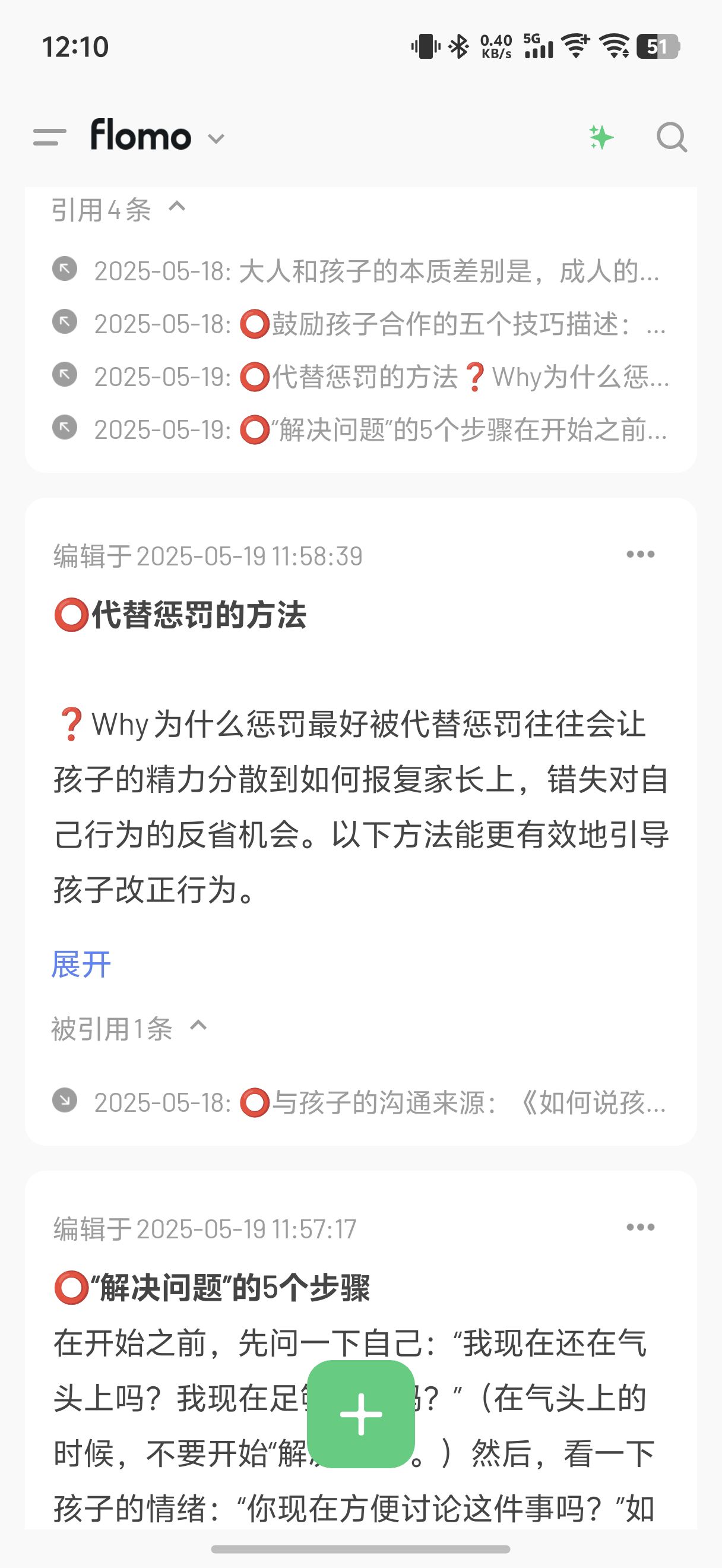722x1568 pixels.
Task: Open more options for the 11:58:39 note
Action: [x=641, y=554]
